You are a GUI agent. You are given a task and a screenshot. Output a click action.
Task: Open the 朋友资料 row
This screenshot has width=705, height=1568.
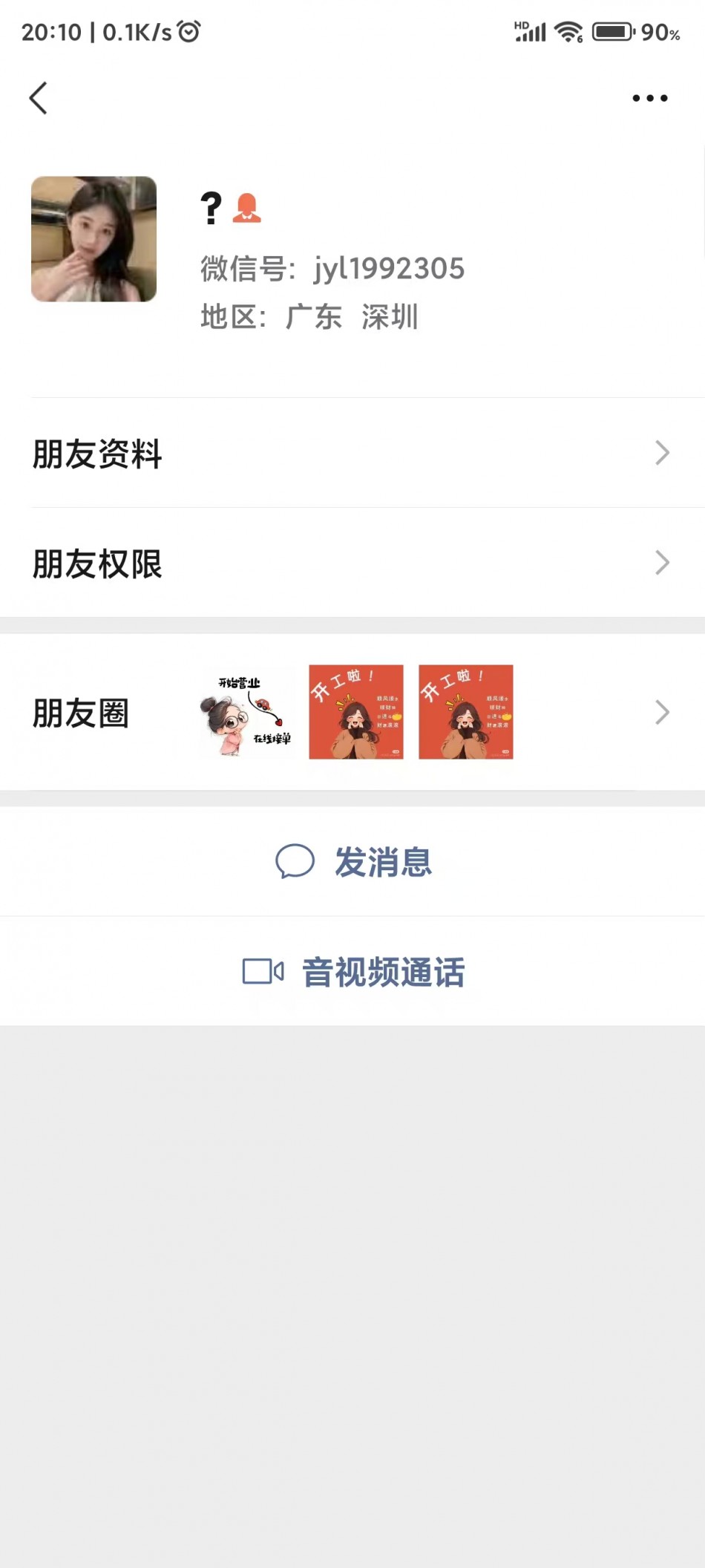(352, 453)
